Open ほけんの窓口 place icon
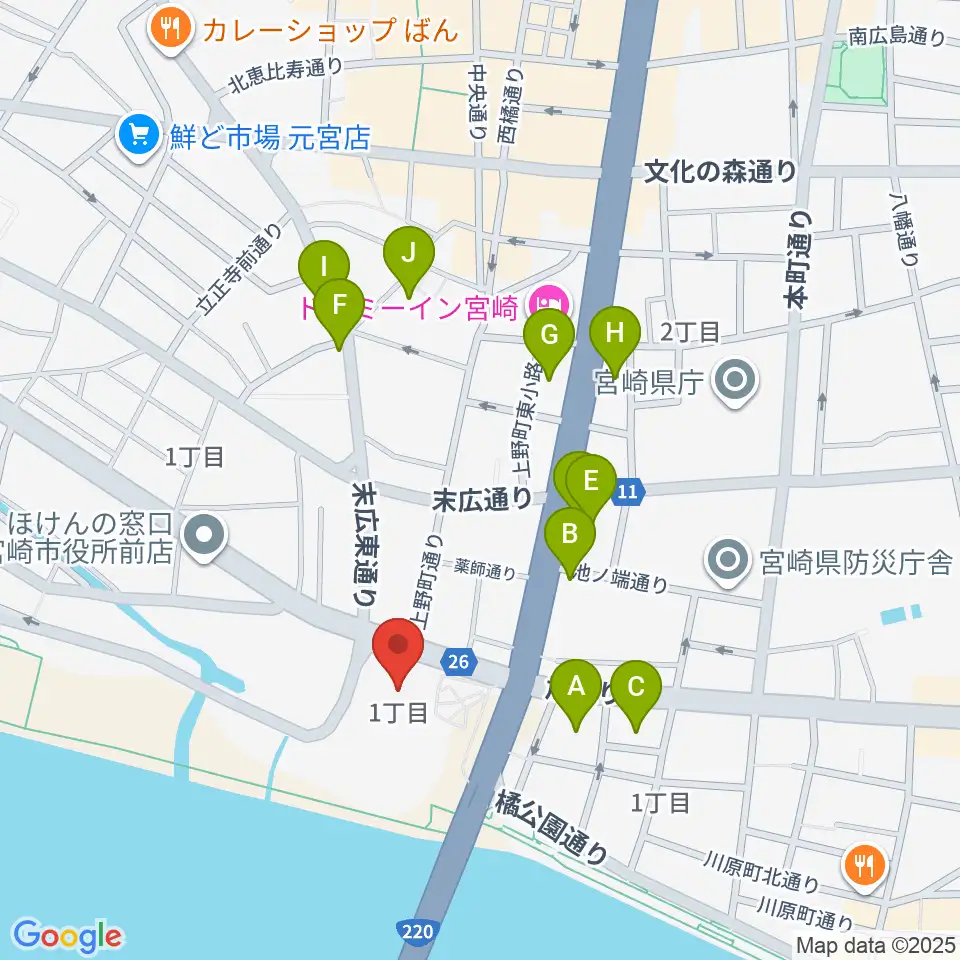This screenshot has height=960, width=960. (204, 536)
